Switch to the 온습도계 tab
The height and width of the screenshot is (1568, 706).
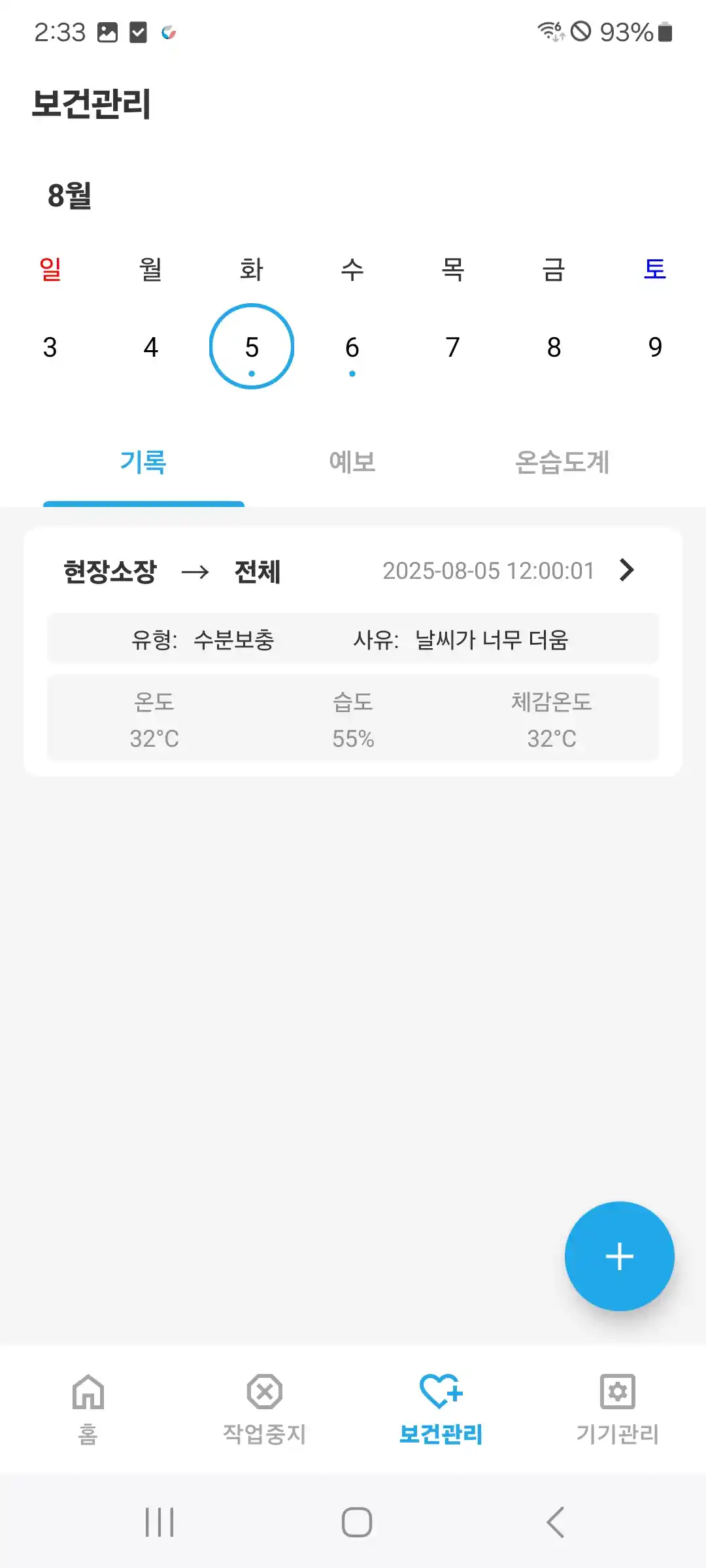coord(562,463)
